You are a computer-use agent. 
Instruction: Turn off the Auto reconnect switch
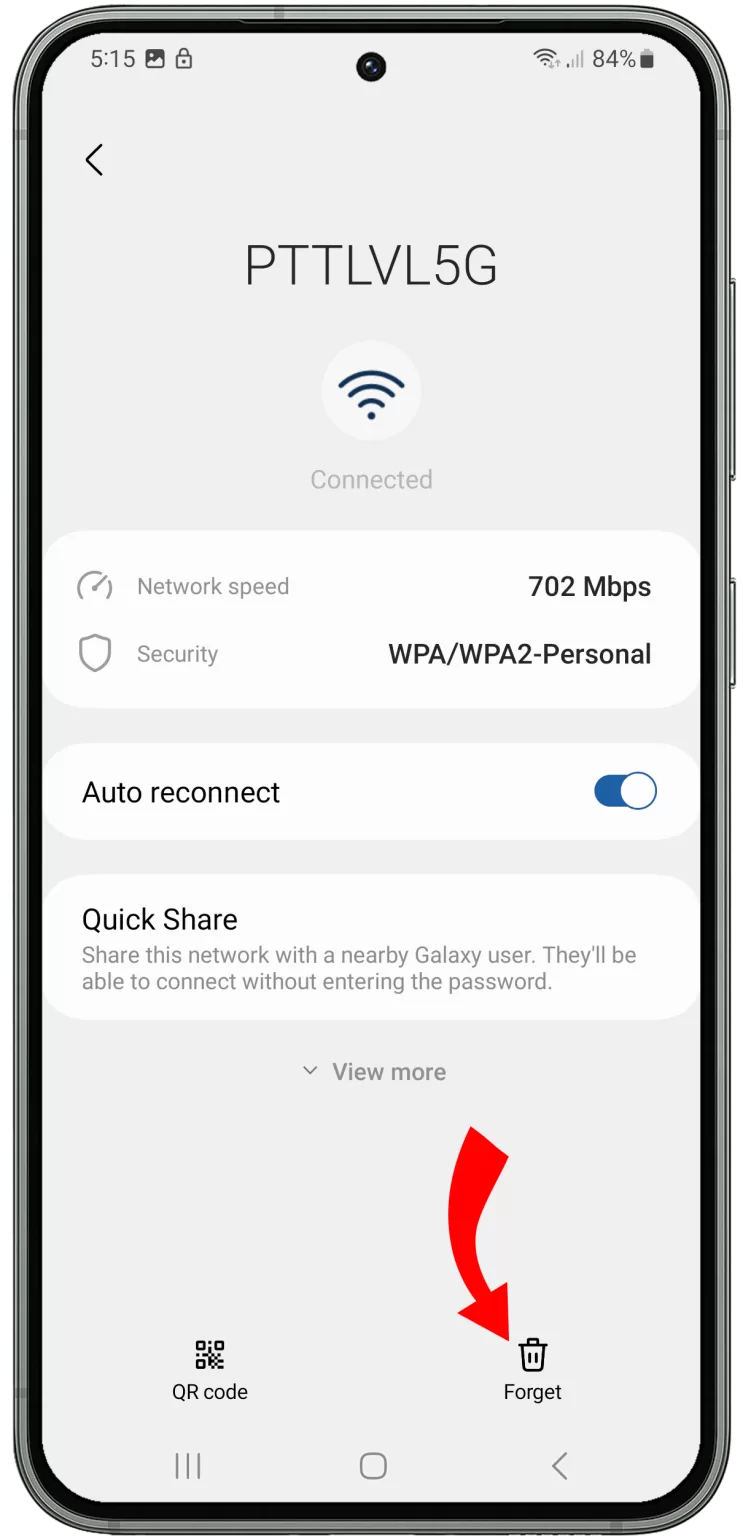click(x=625, y=791)
